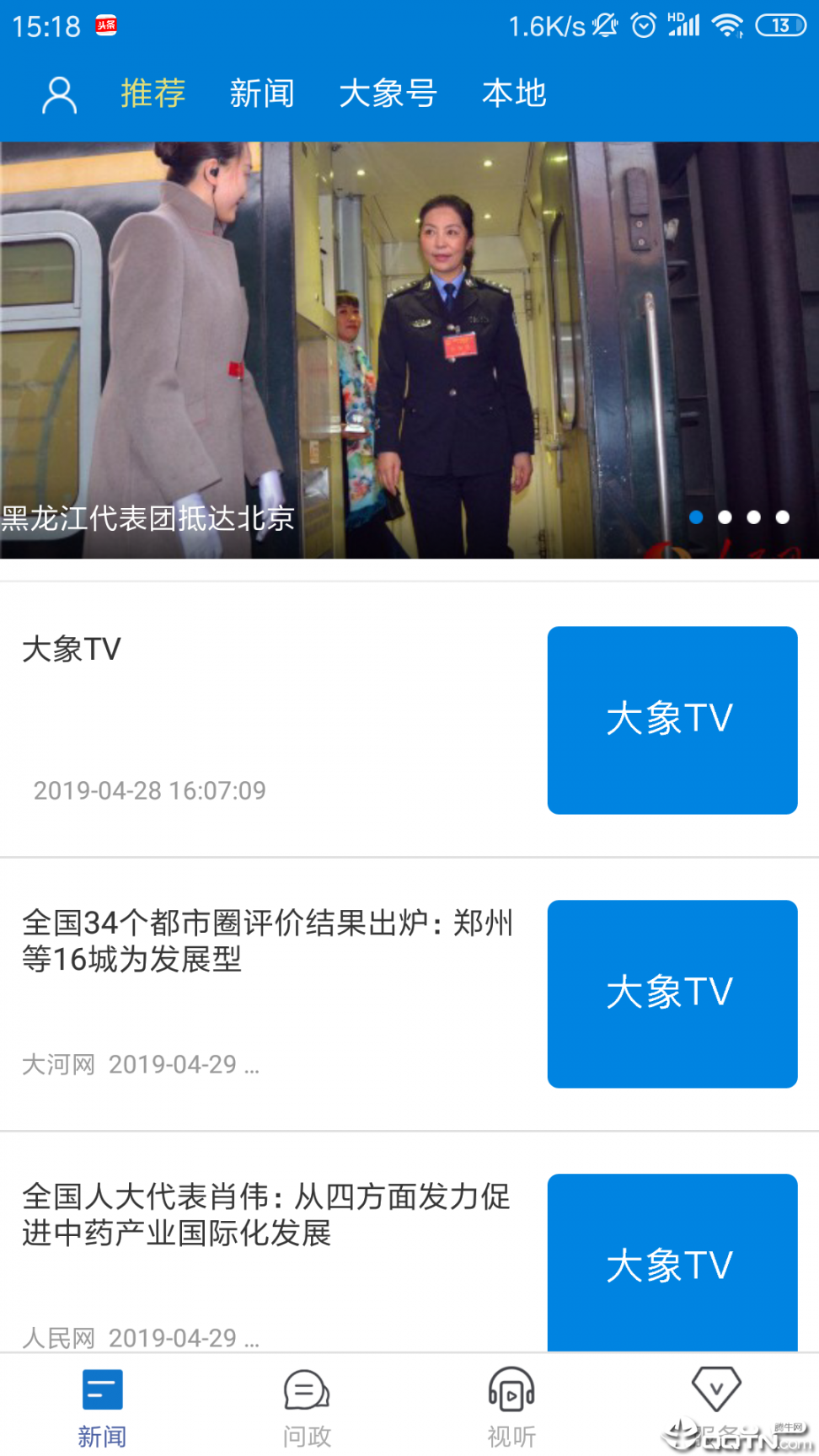819x1456 pixels.
Task: Open the 黑龙江代表团抵达北京 banner story
Action: 409,350
